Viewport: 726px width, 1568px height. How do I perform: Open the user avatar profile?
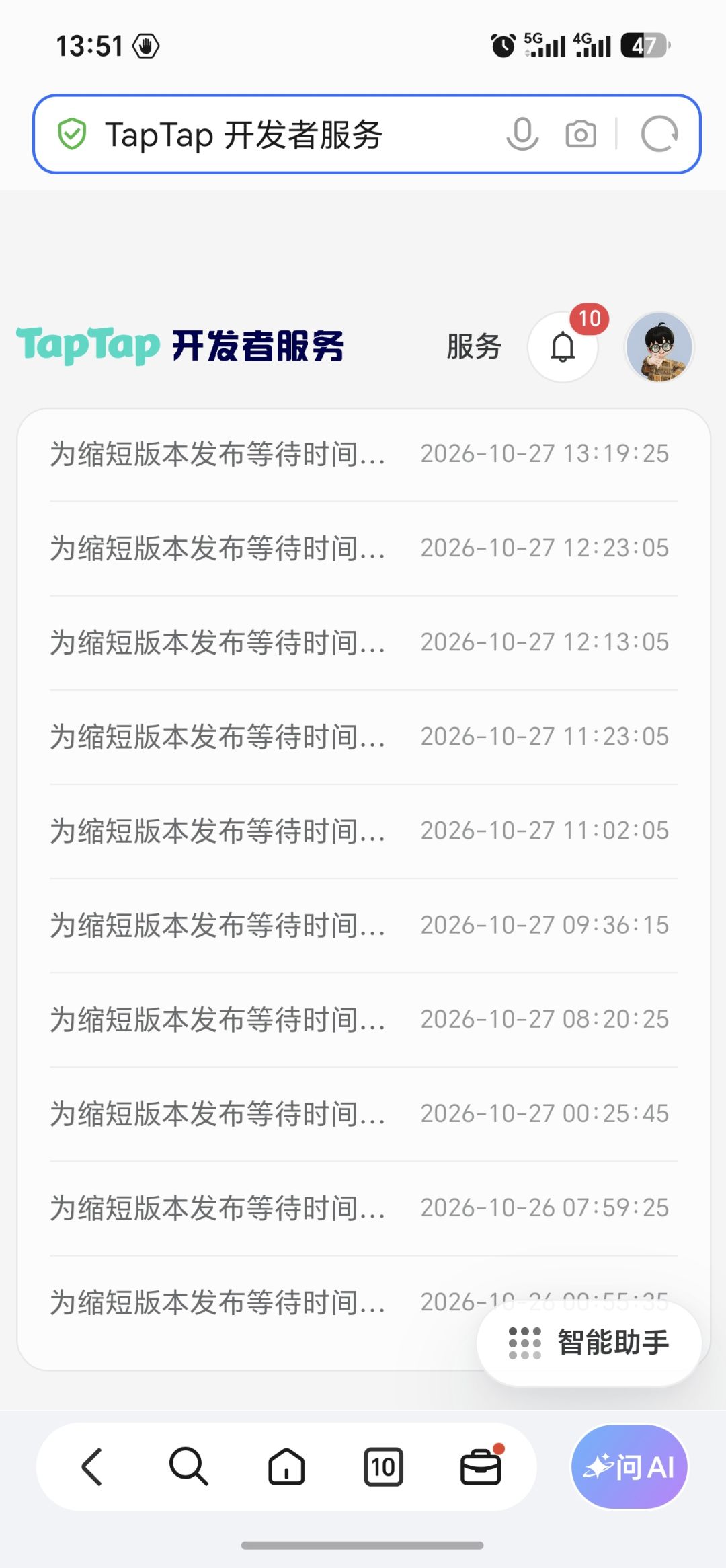click(x=659, y=346)
